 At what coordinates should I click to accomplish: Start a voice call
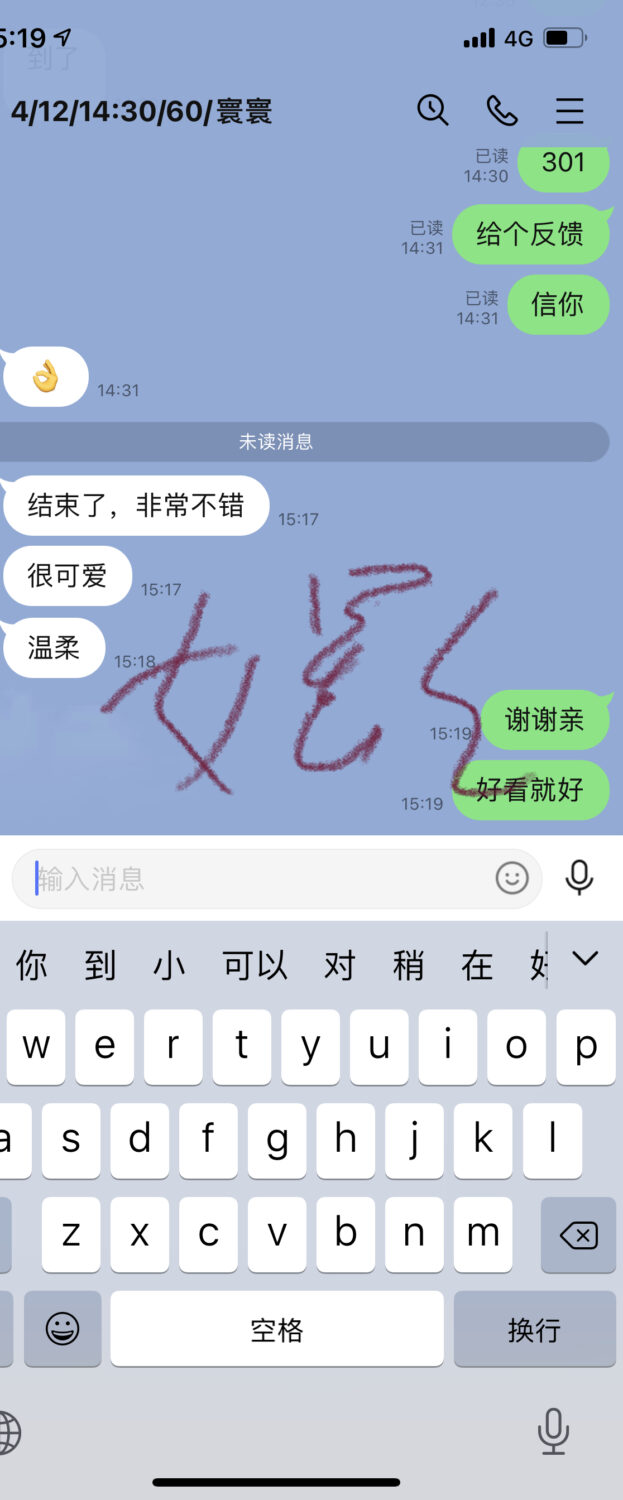click(501, 110)
